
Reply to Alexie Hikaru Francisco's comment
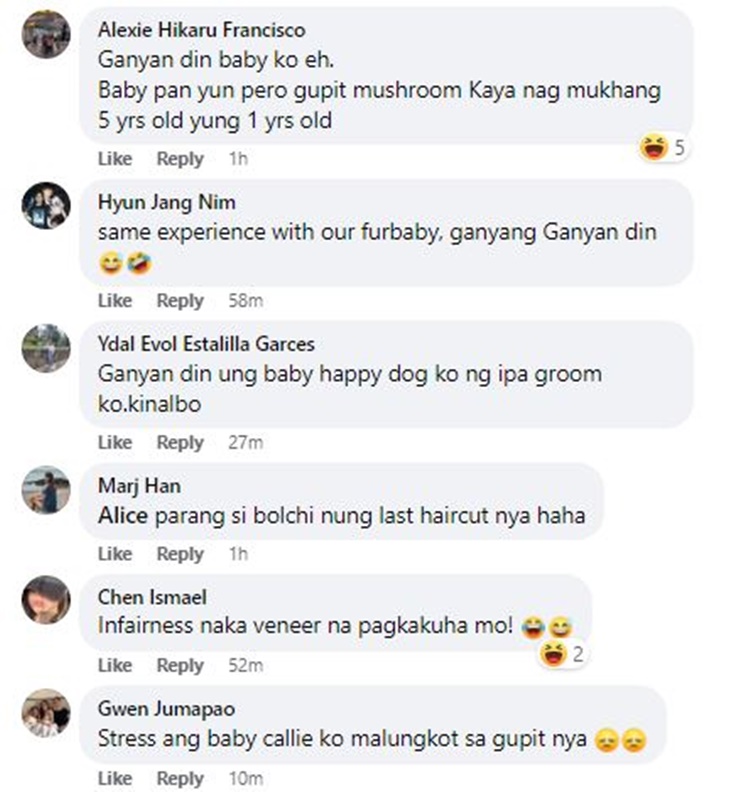(180, 159)
